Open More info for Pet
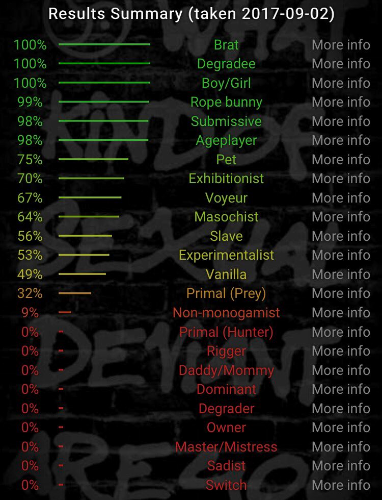The image size is (382, 500). (x=341, y=160)
